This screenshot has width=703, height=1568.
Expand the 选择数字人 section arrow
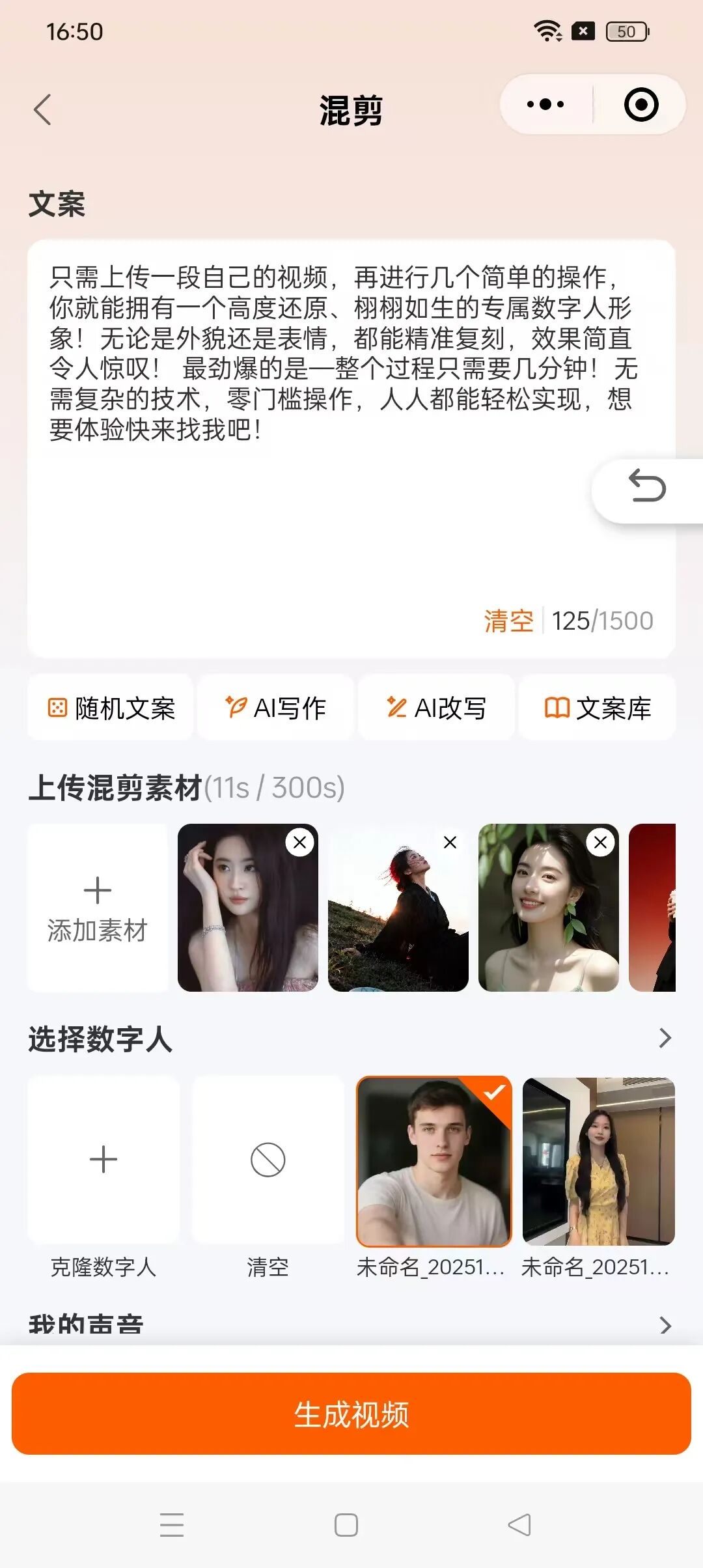tap(664, 1038)
